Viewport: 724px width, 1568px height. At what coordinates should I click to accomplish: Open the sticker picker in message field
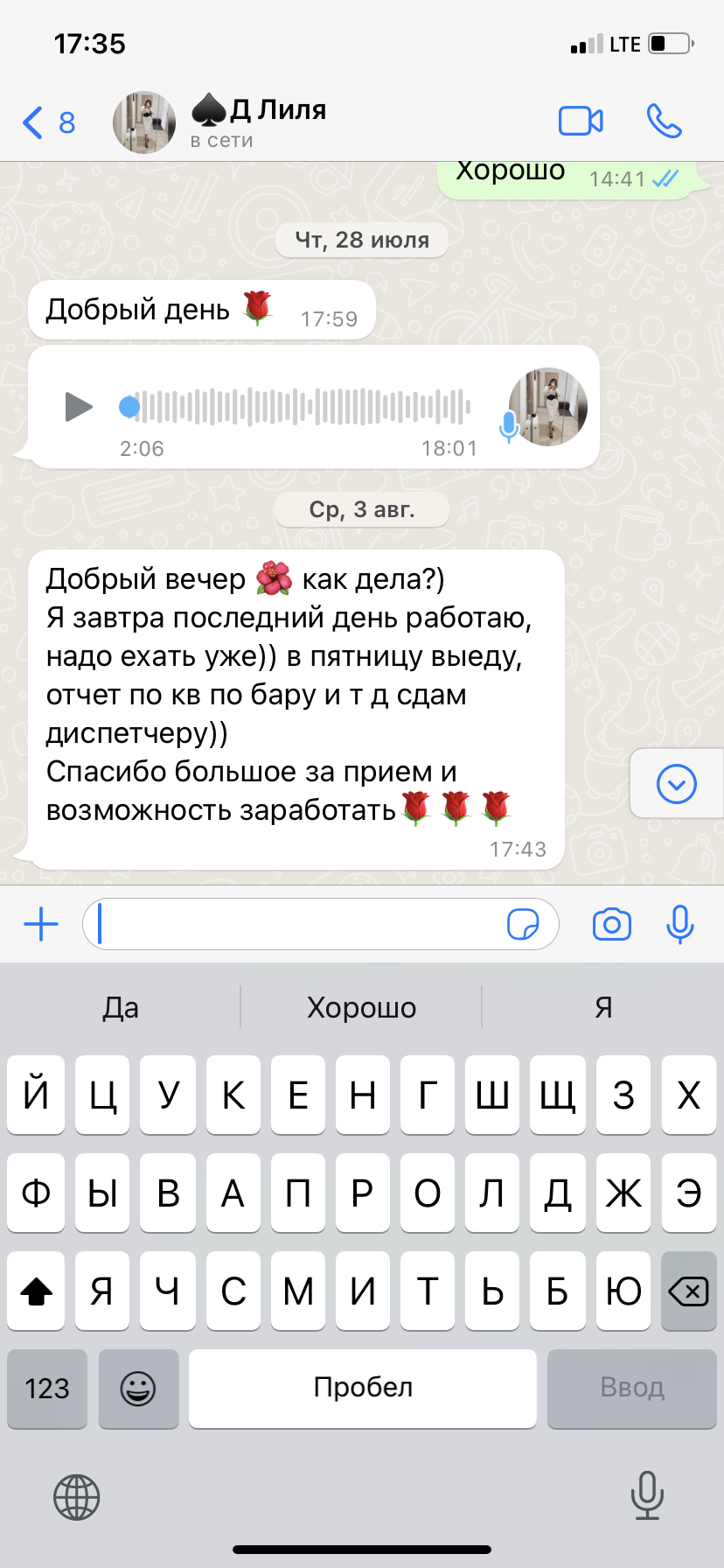click(523, 924)
